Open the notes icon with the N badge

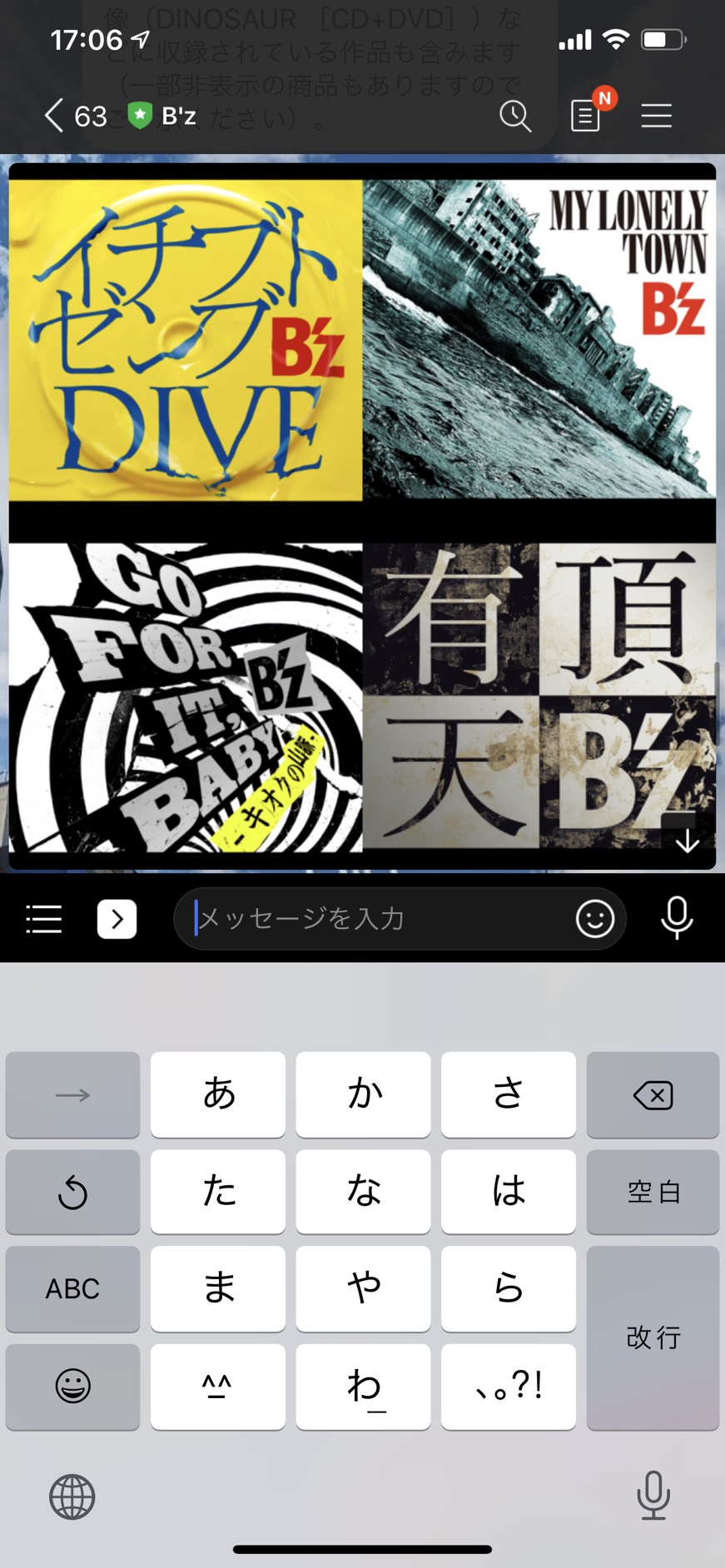pos(583,117)
